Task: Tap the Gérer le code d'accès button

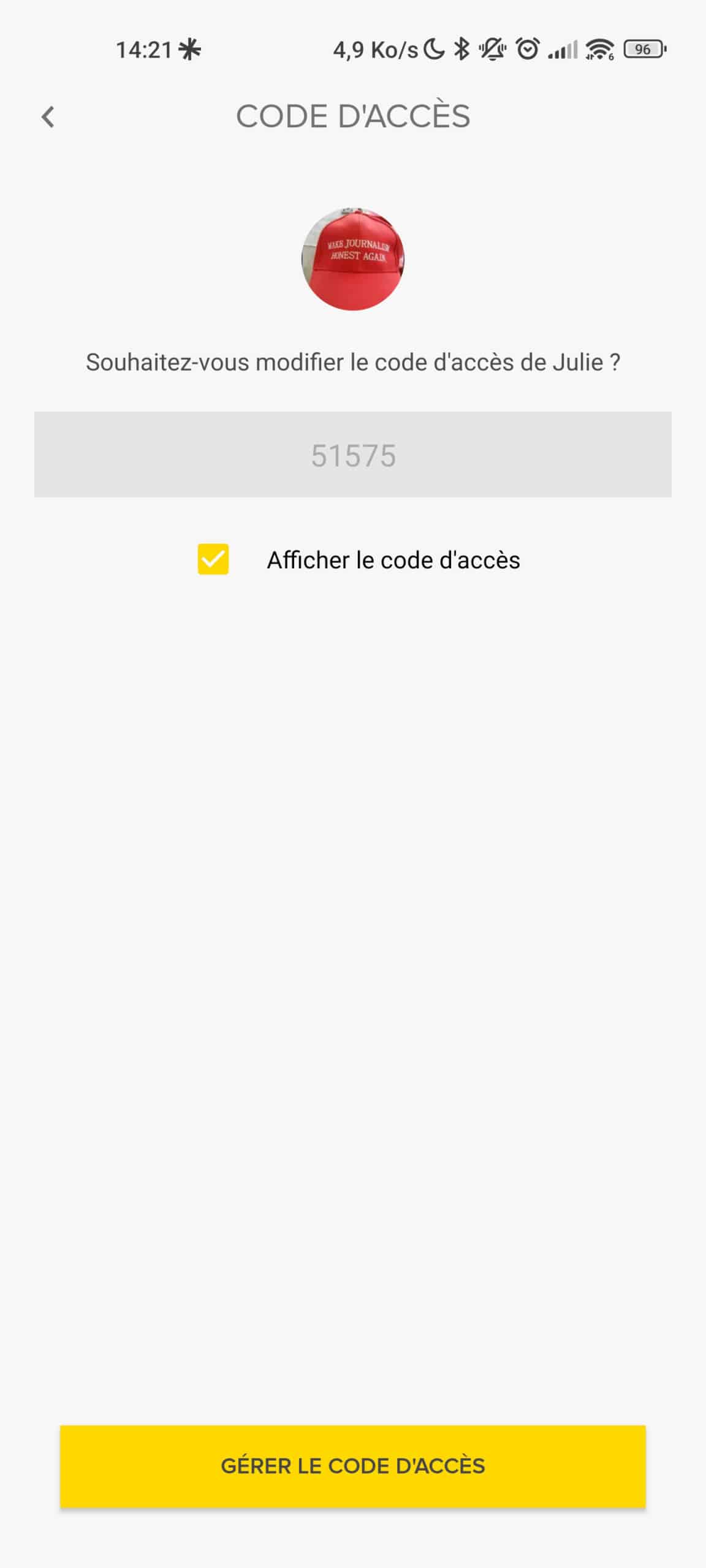Action: [x=352, y=1466]
